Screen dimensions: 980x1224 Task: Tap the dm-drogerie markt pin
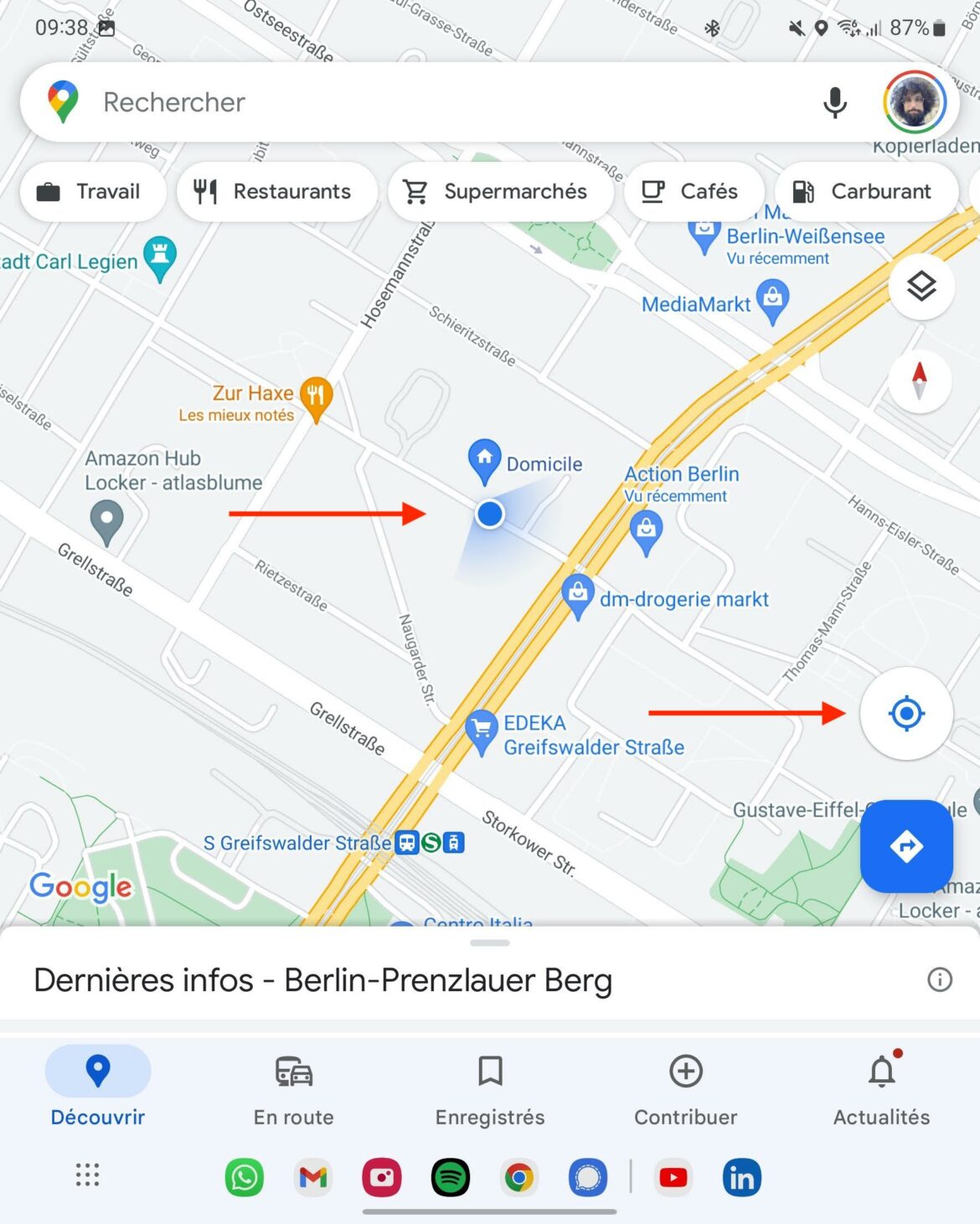tap(578, 591)
